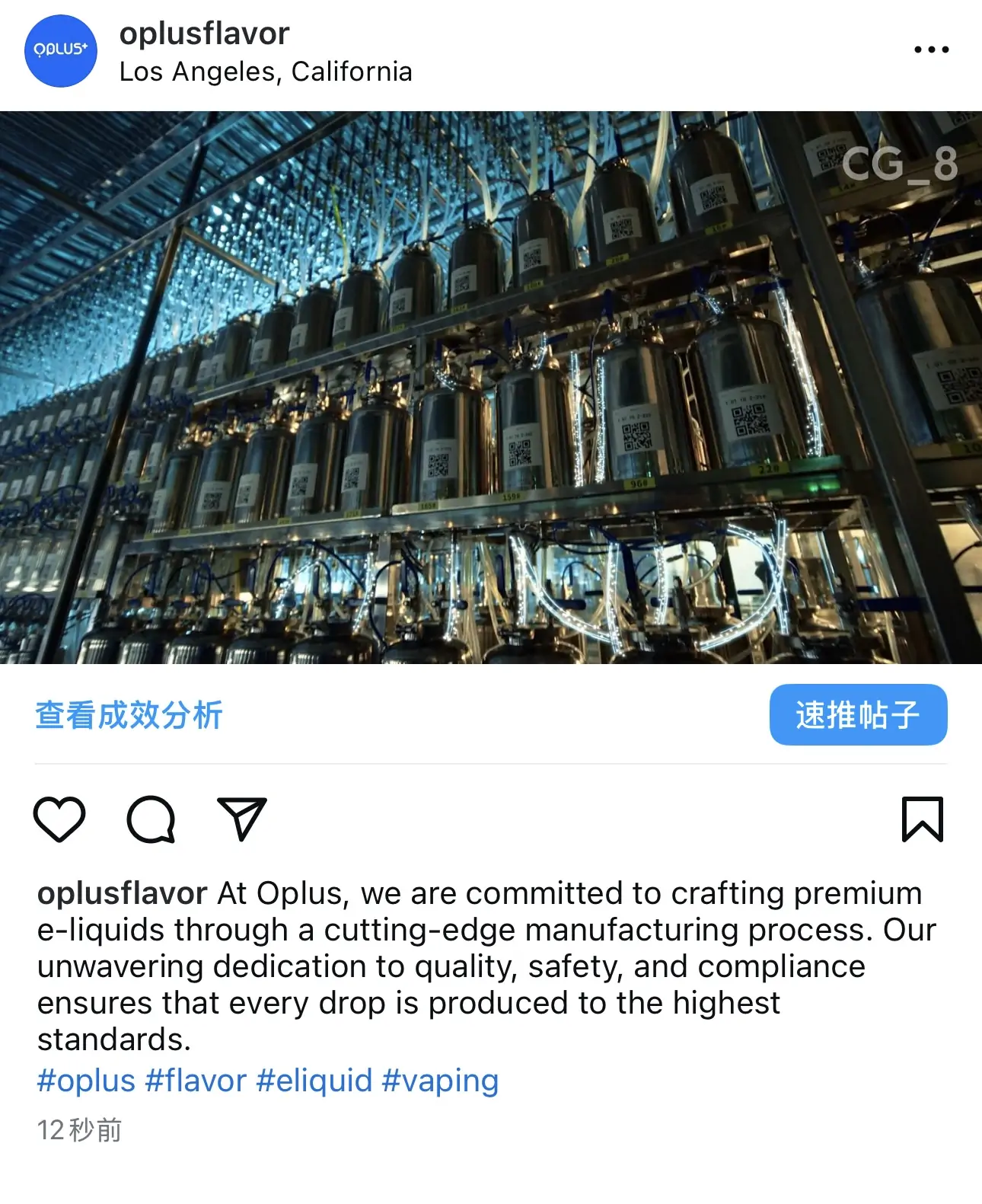Open the oplusflavor username in post header

point(204,34)
